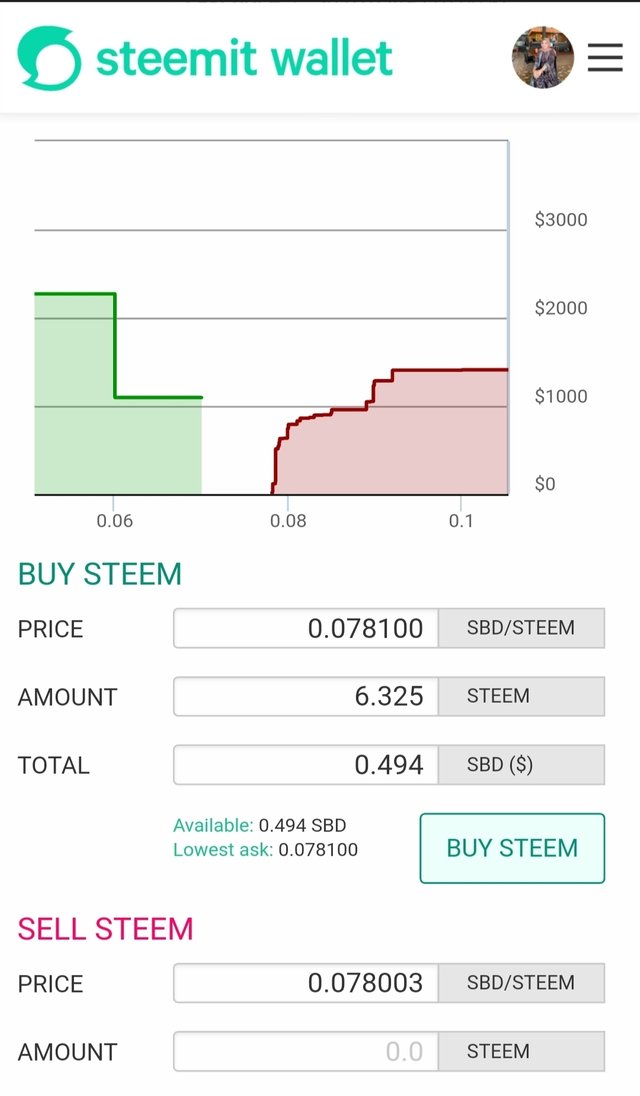Viewport: 640px width, 1096px height.
Task: Enter a Sell Steem amount
Action: 306,1052
